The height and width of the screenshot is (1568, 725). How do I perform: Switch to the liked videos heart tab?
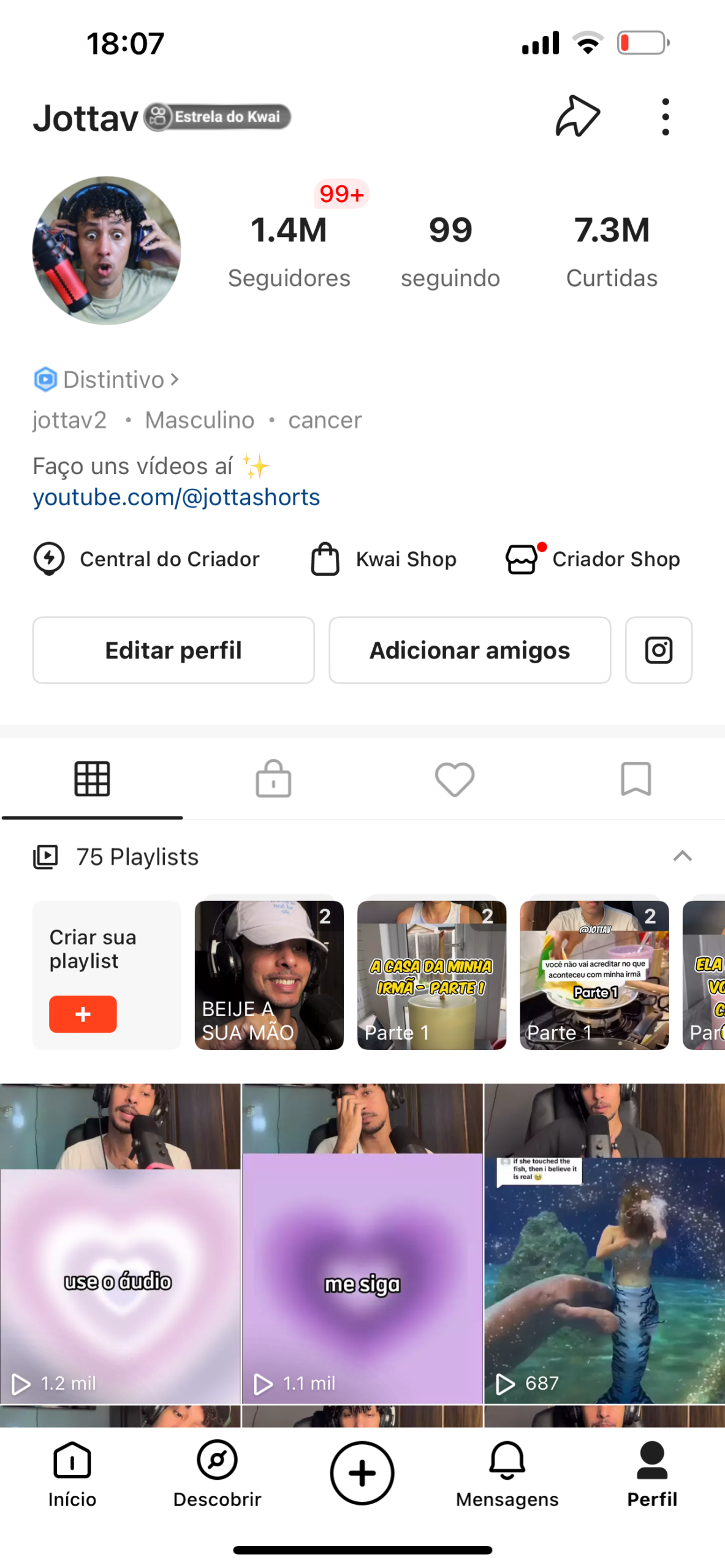pos(454,779)
